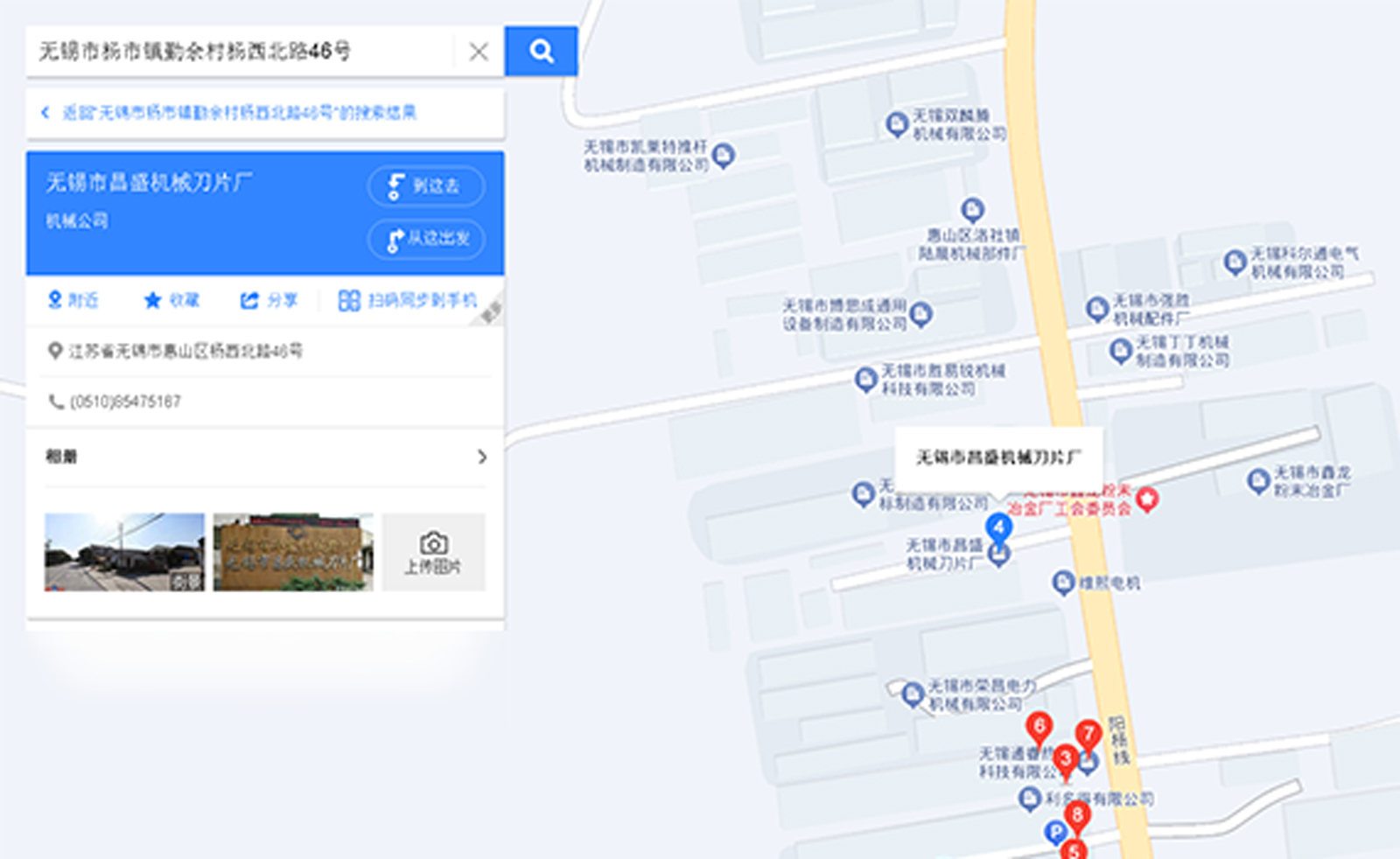Select blue map marker 4
The image size is (1400, 859).
(x=998, y=527)
